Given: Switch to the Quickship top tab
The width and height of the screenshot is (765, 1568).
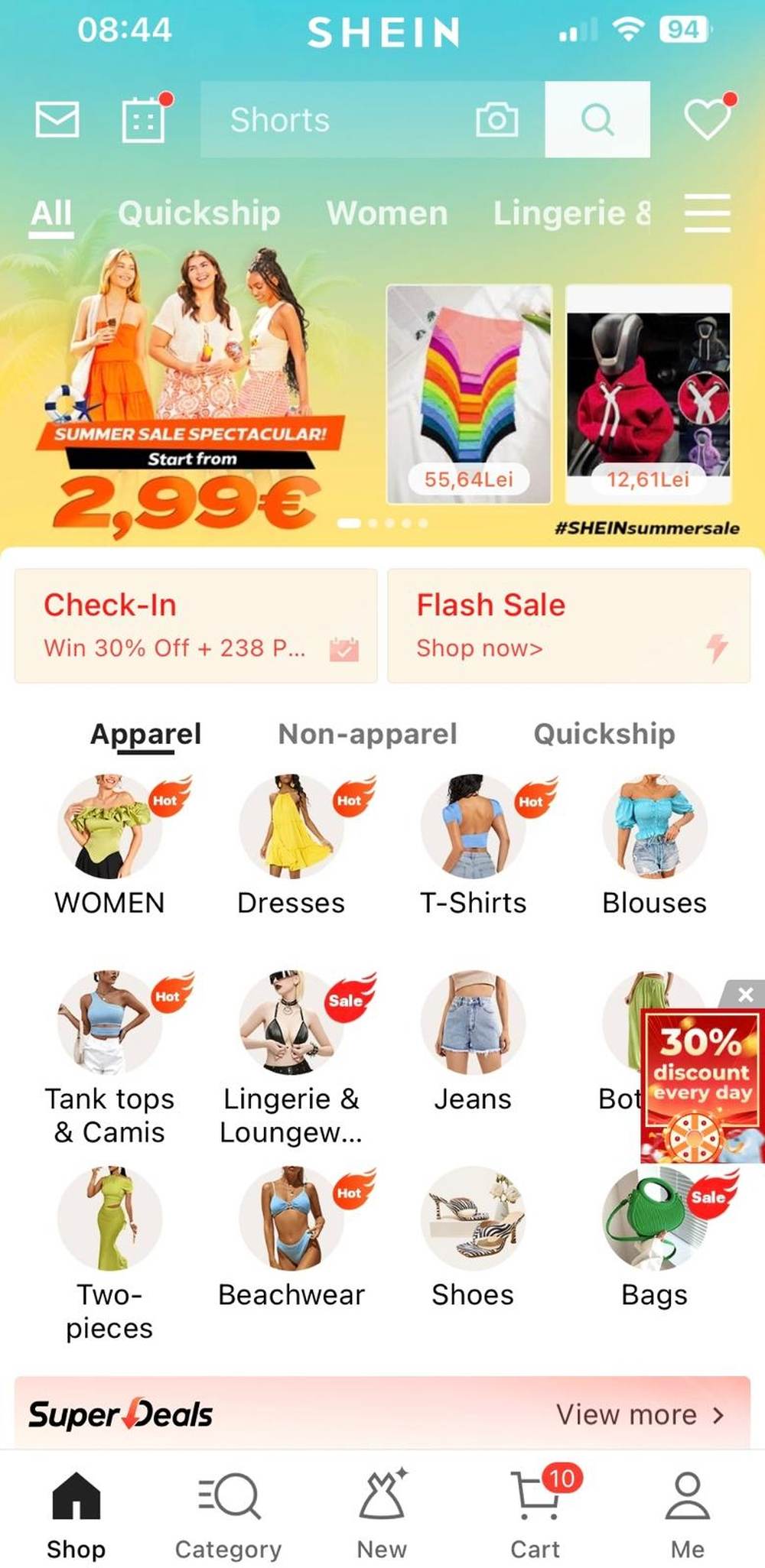Looking at the screenshot, I should (x=199, y=213).
